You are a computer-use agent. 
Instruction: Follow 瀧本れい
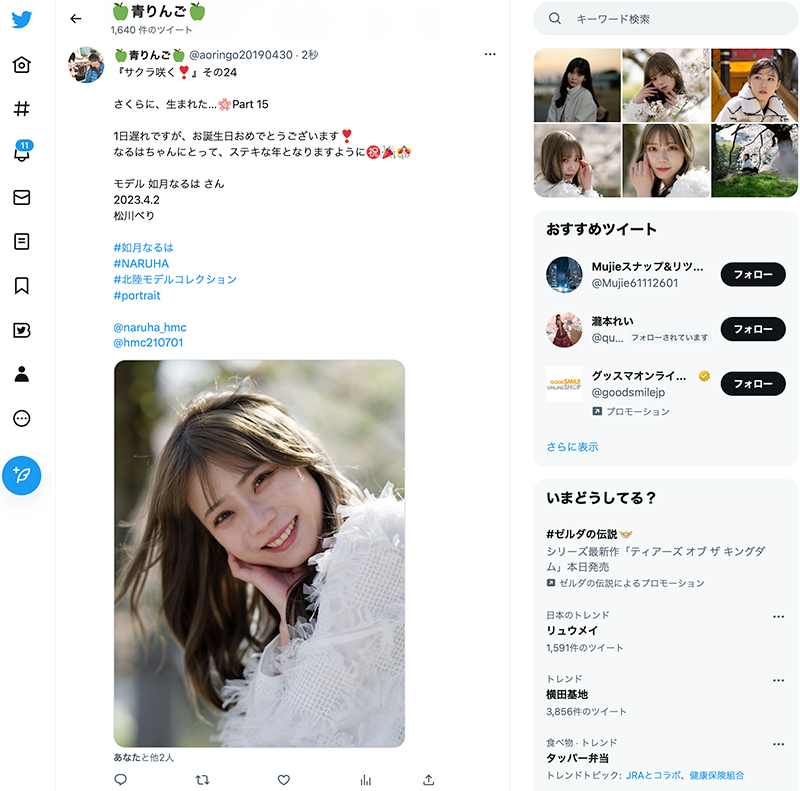(x=753, y=329)
